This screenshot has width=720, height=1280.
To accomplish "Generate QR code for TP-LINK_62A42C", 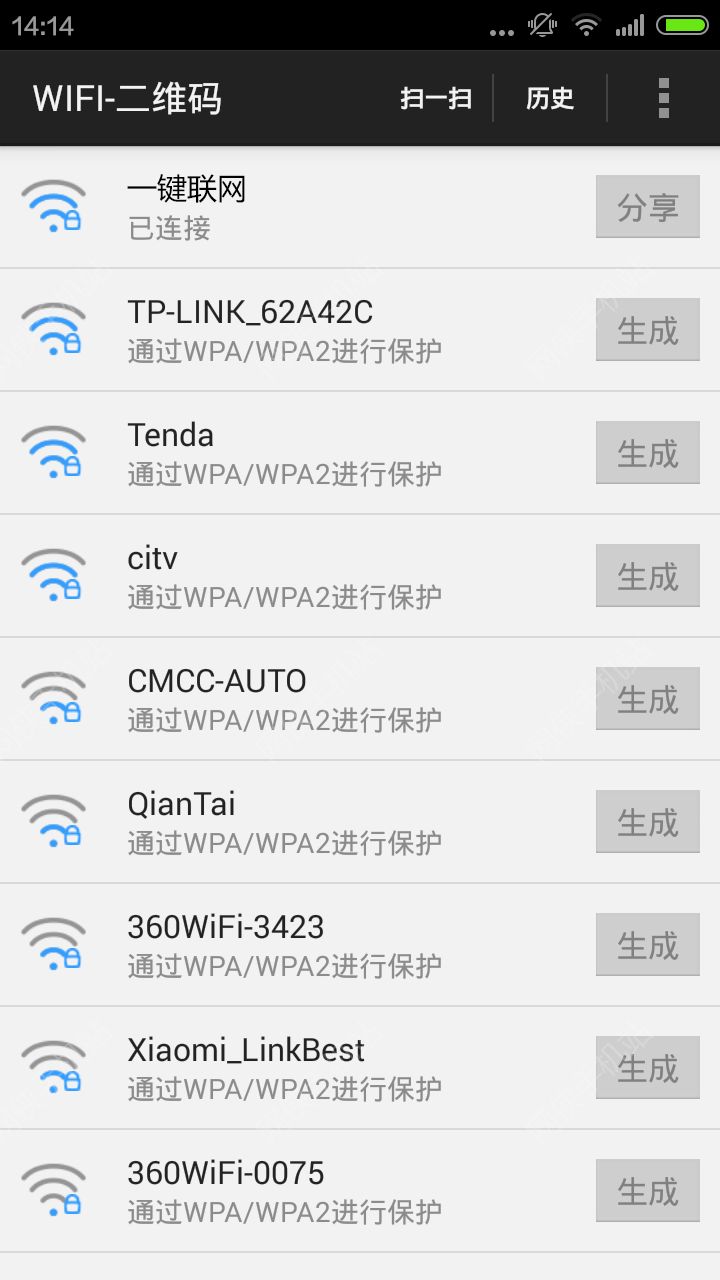I will 647,330.
